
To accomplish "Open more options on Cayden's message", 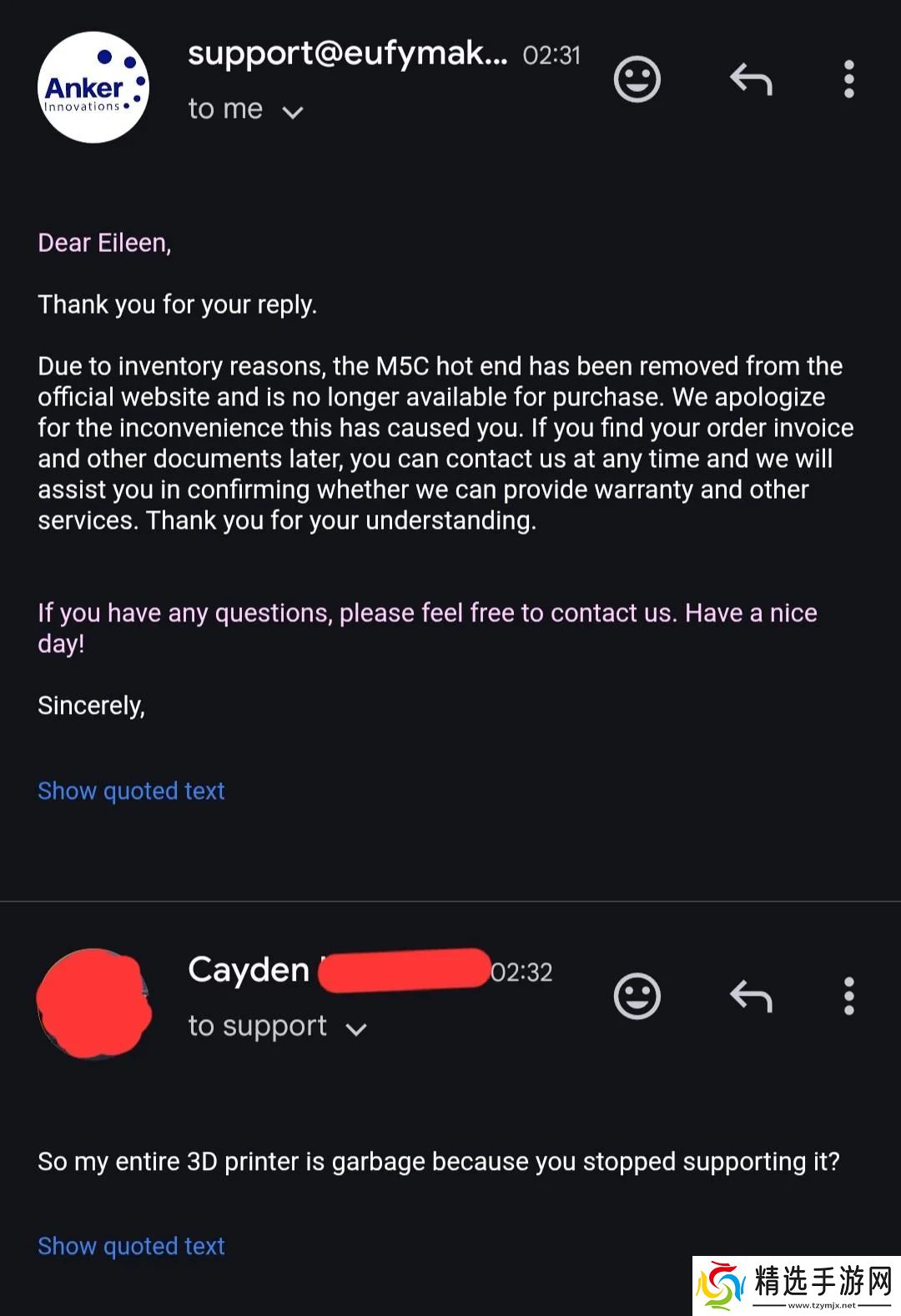I will (848, 996).
